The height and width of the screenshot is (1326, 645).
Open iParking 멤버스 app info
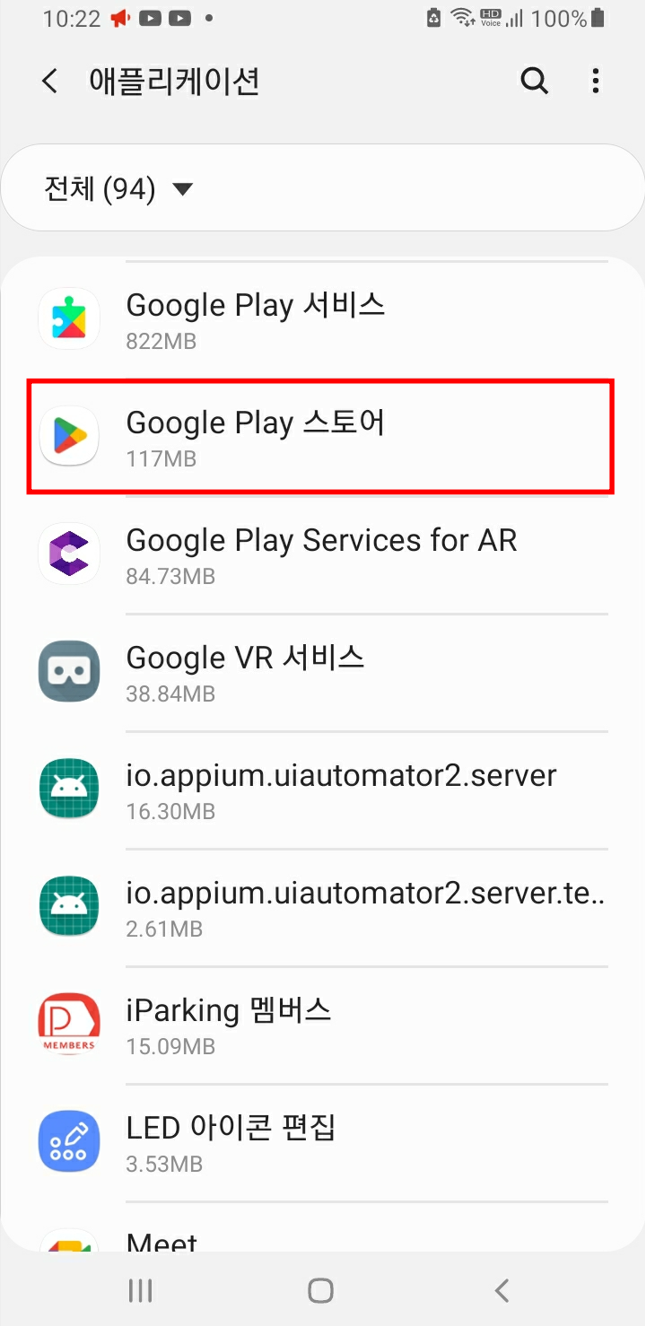click(x=322, y=1025)
